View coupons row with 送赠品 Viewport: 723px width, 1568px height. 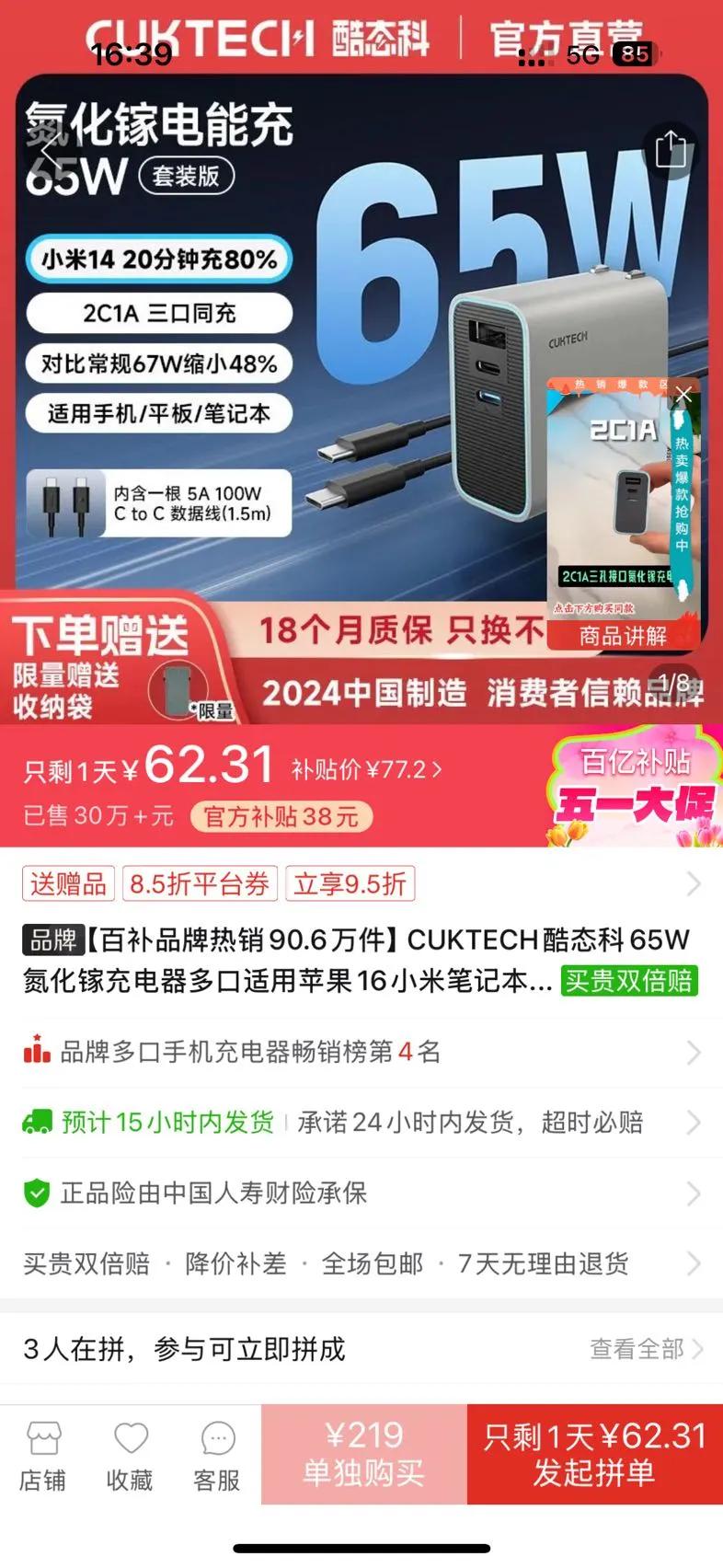tap(361, 884)
